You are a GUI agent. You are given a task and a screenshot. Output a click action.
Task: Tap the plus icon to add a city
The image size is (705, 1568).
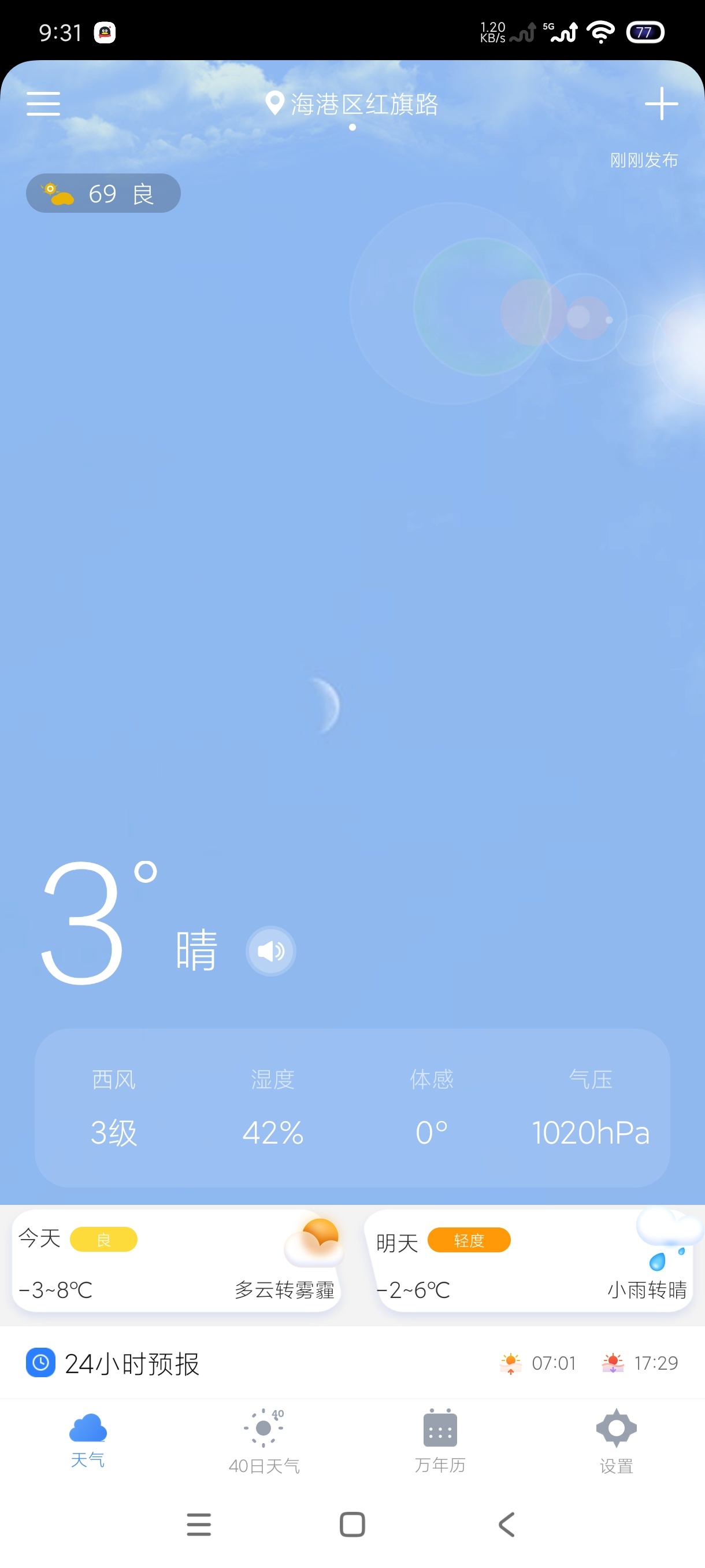tap(661, 104)
